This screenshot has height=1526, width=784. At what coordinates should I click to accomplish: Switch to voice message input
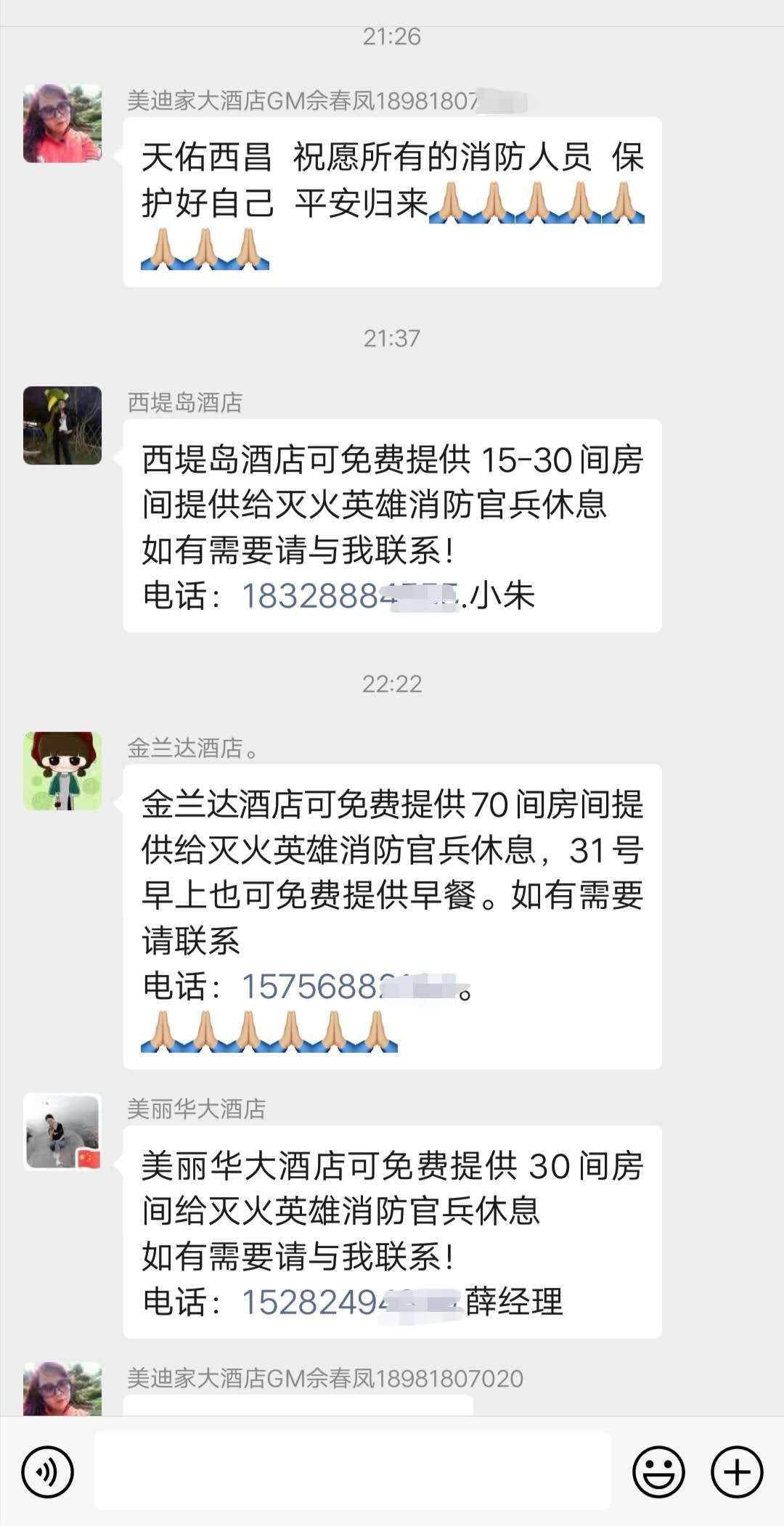tap(48, 1472)
